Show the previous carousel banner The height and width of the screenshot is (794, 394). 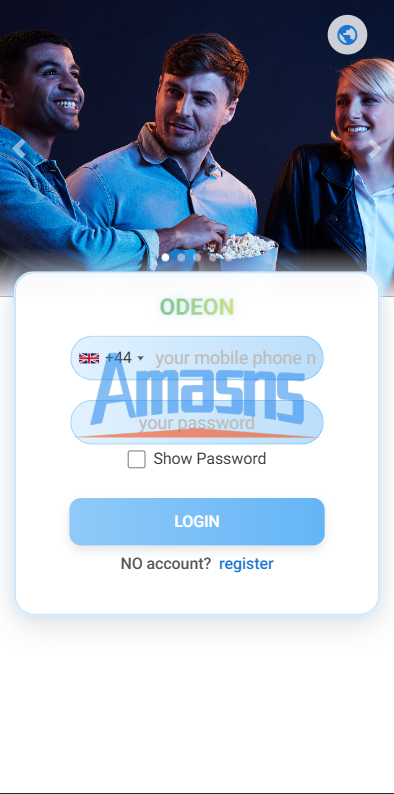point(19,148)
